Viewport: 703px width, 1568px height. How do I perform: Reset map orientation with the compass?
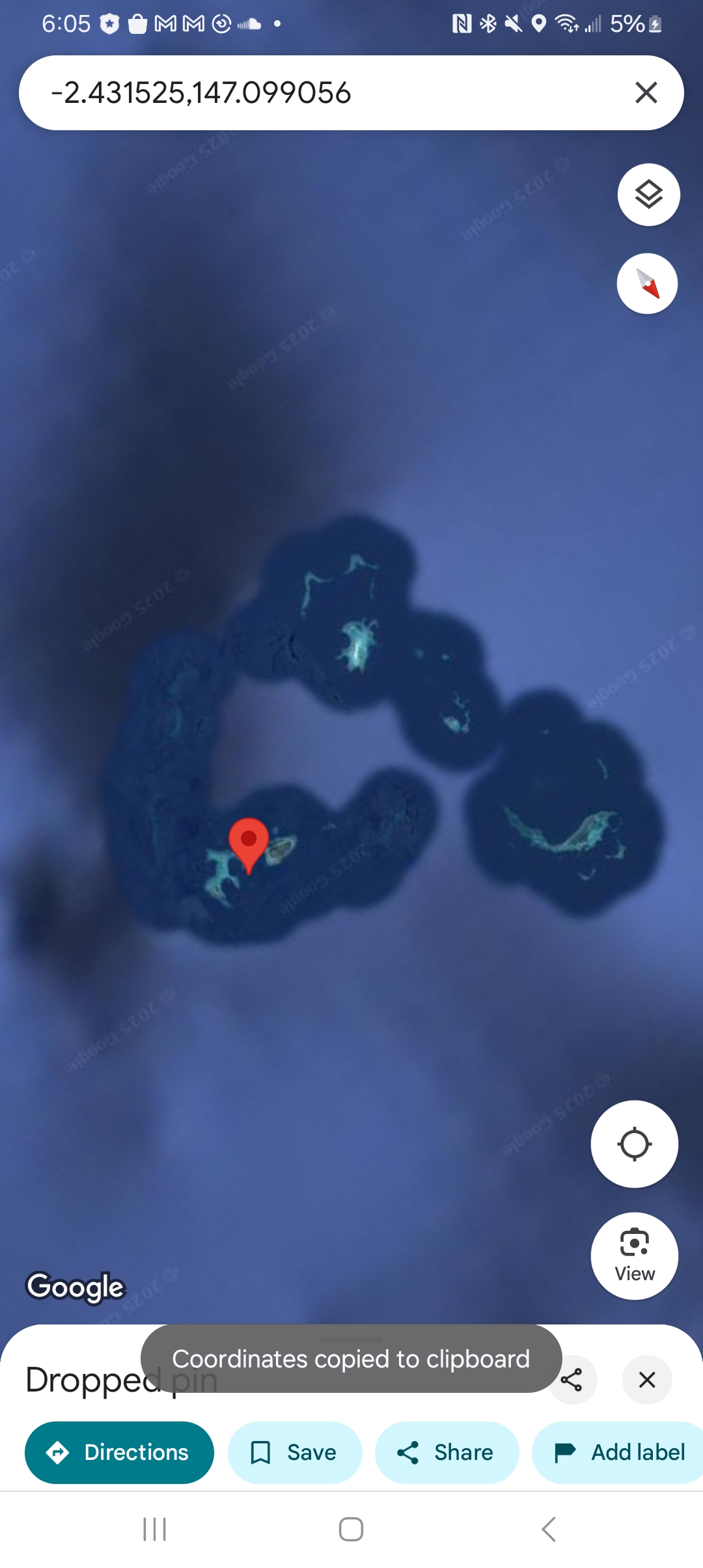click(x=647, y=284)
